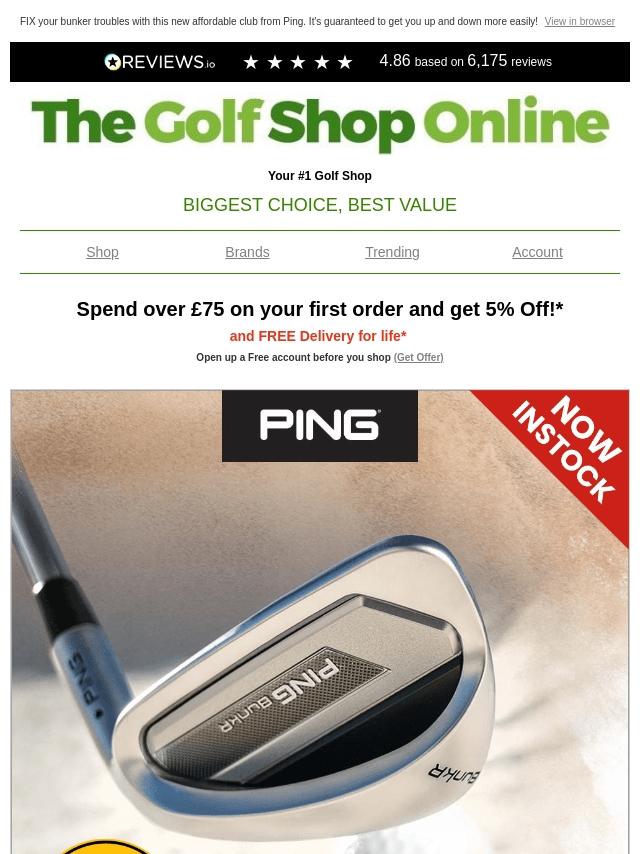Open the View in browser link
Screen dimensions: 640x854
(579, 22)
